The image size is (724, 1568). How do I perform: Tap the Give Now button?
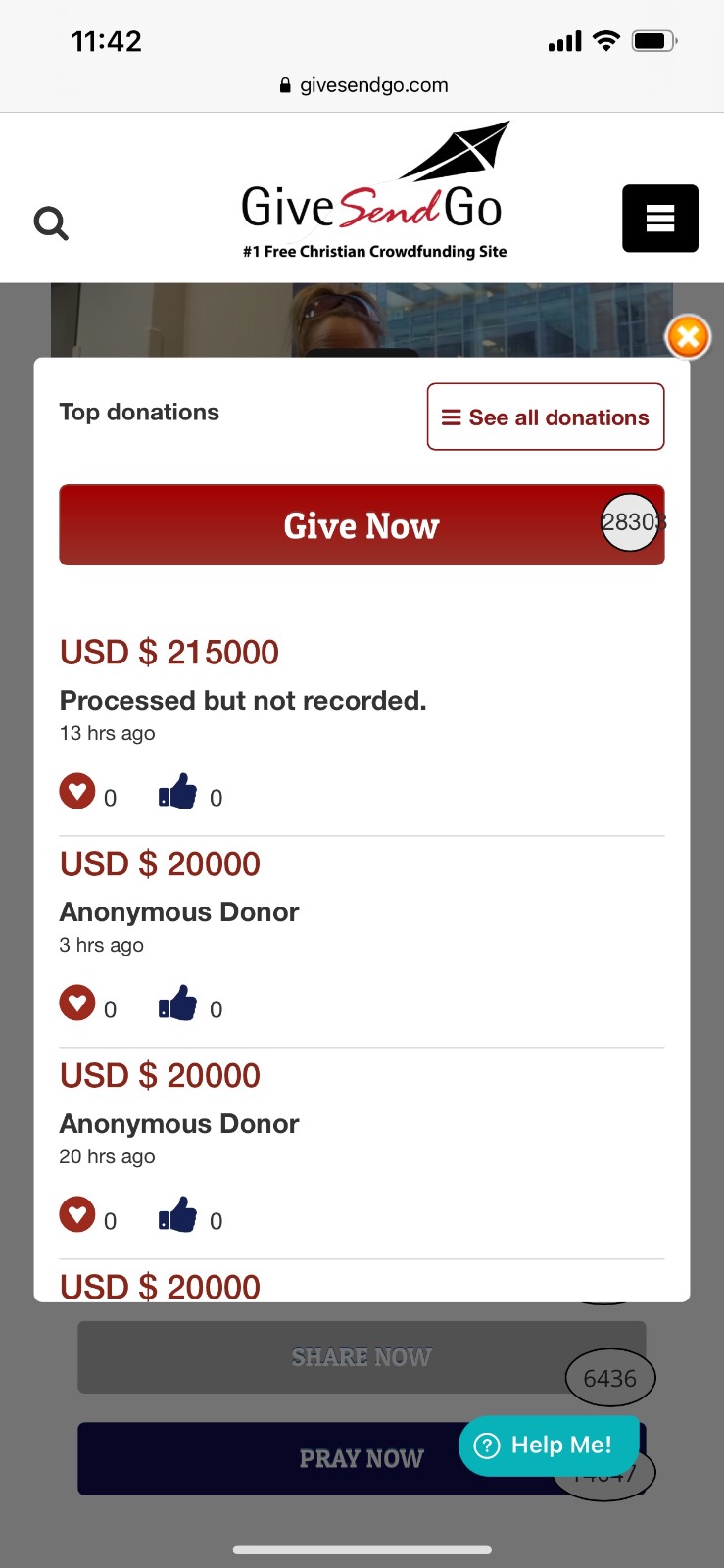(362, 525)
